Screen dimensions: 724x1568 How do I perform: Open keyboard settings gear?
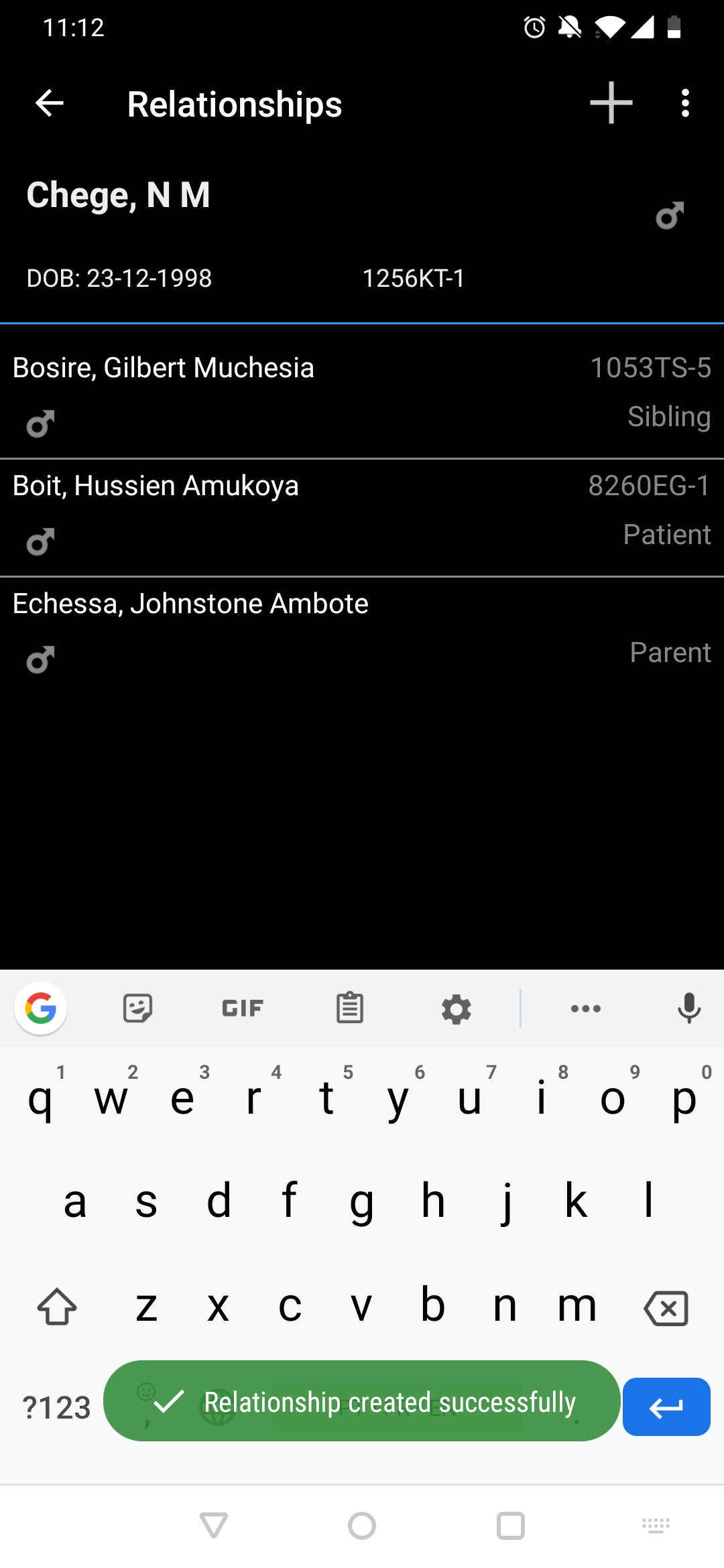pos(457,1008)
